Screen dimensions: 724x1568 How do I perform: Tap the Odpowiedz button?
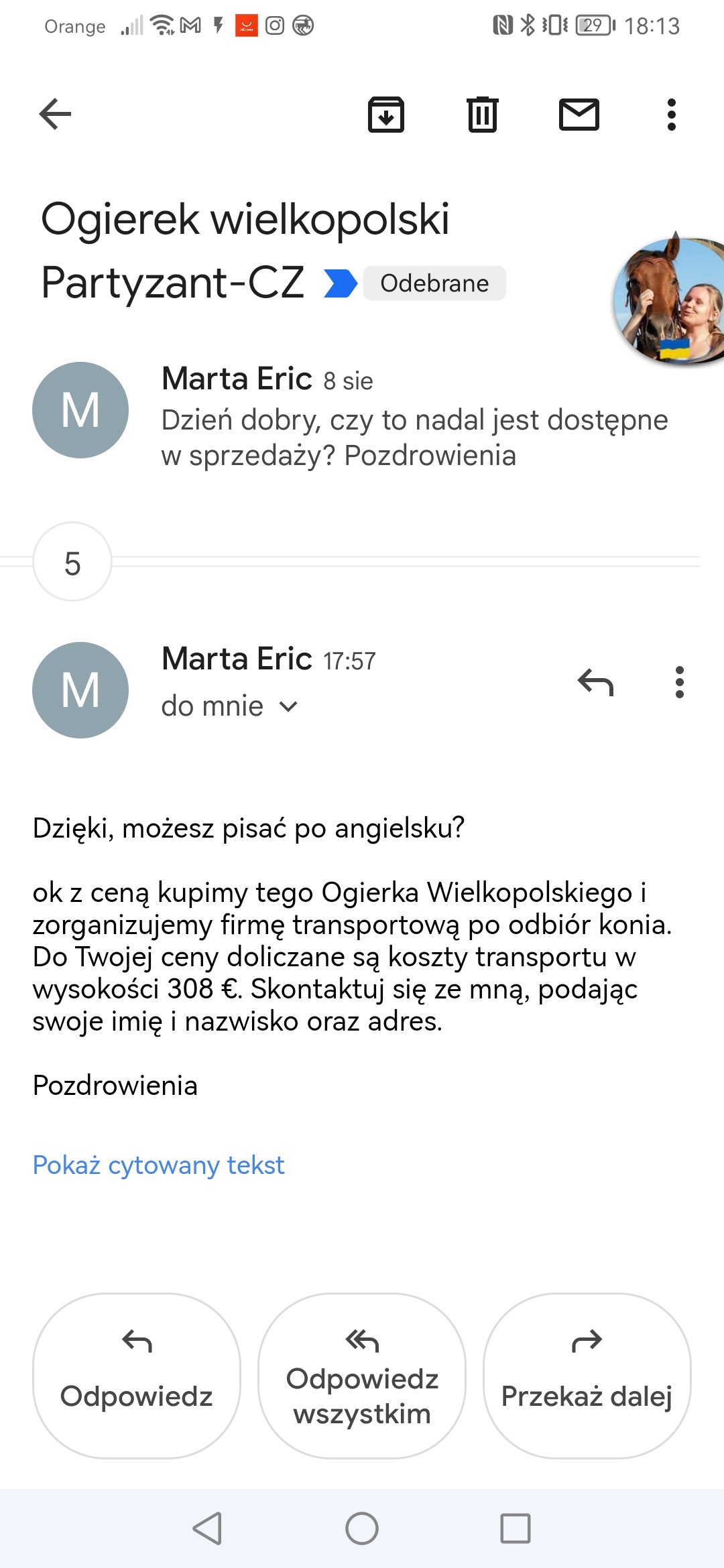(x=137, y=1376)
